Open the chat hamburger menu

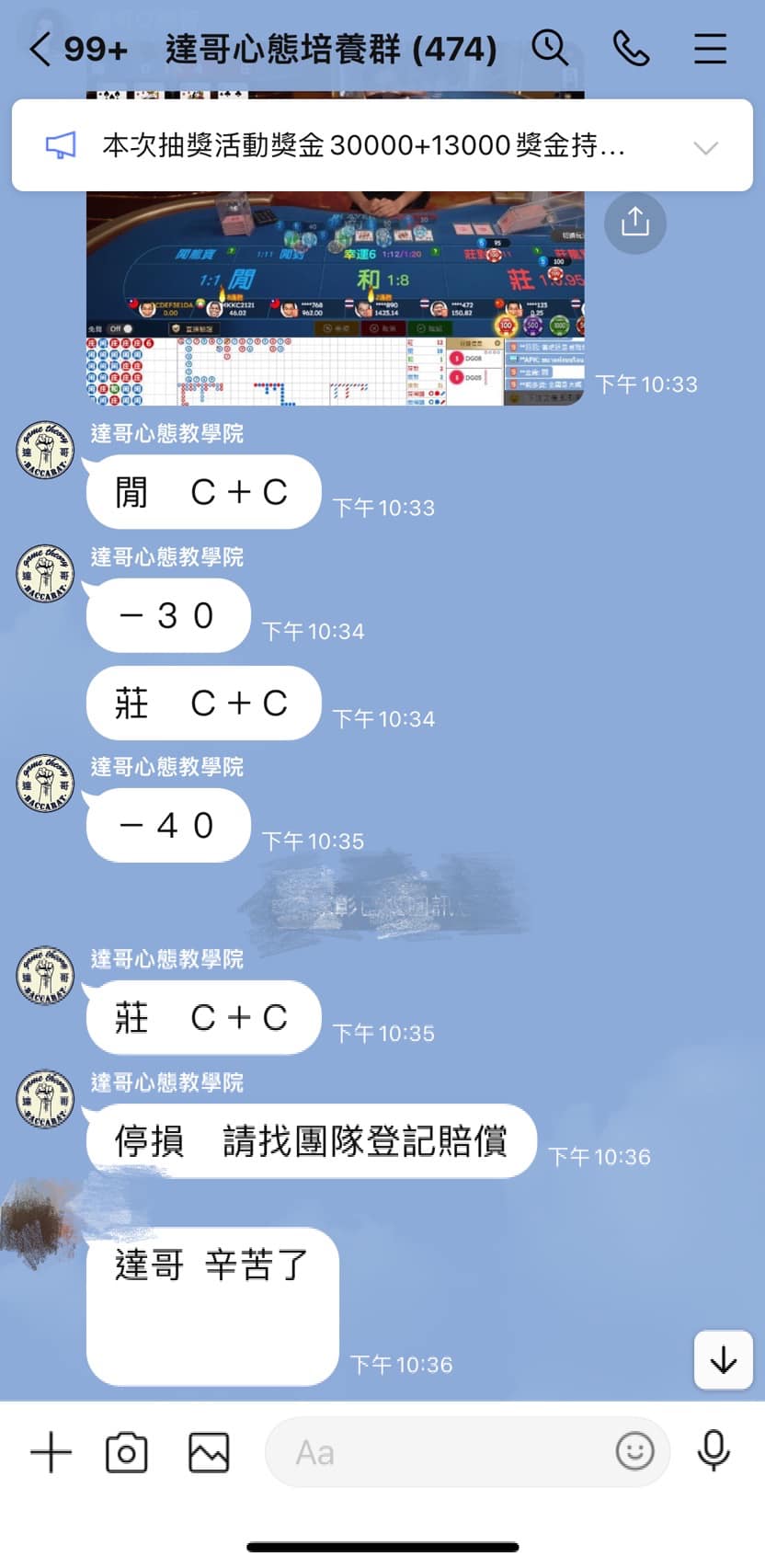[710, 49]
